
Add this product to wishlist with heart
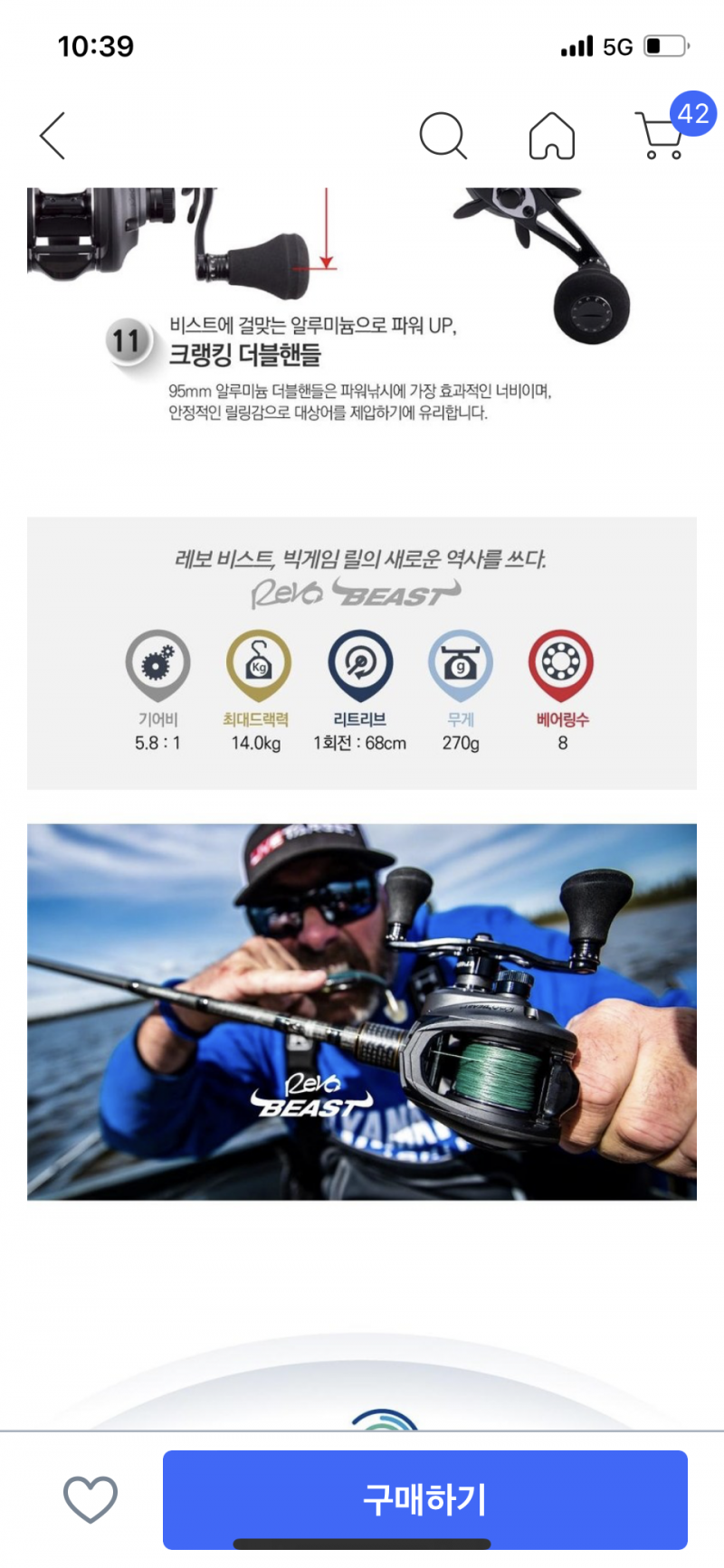click(x=90, y=1498)
